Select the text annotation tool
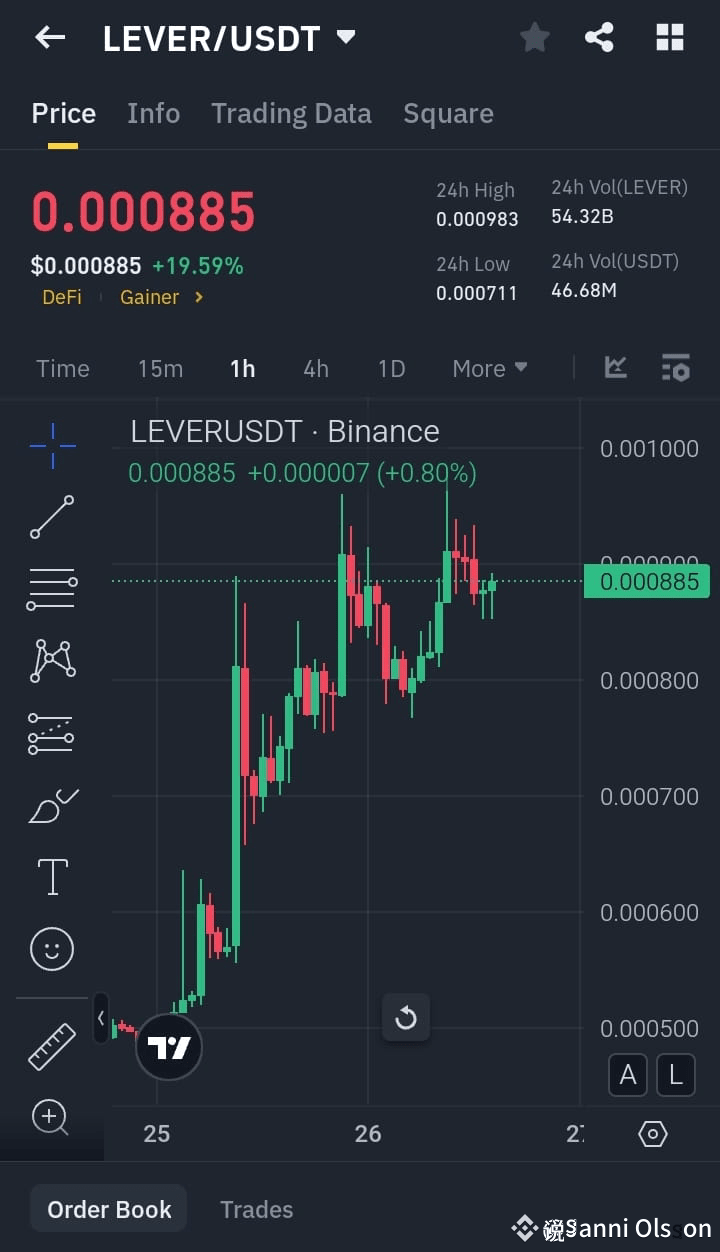Viewport: 720px width, 1252px height. point(51,876)
